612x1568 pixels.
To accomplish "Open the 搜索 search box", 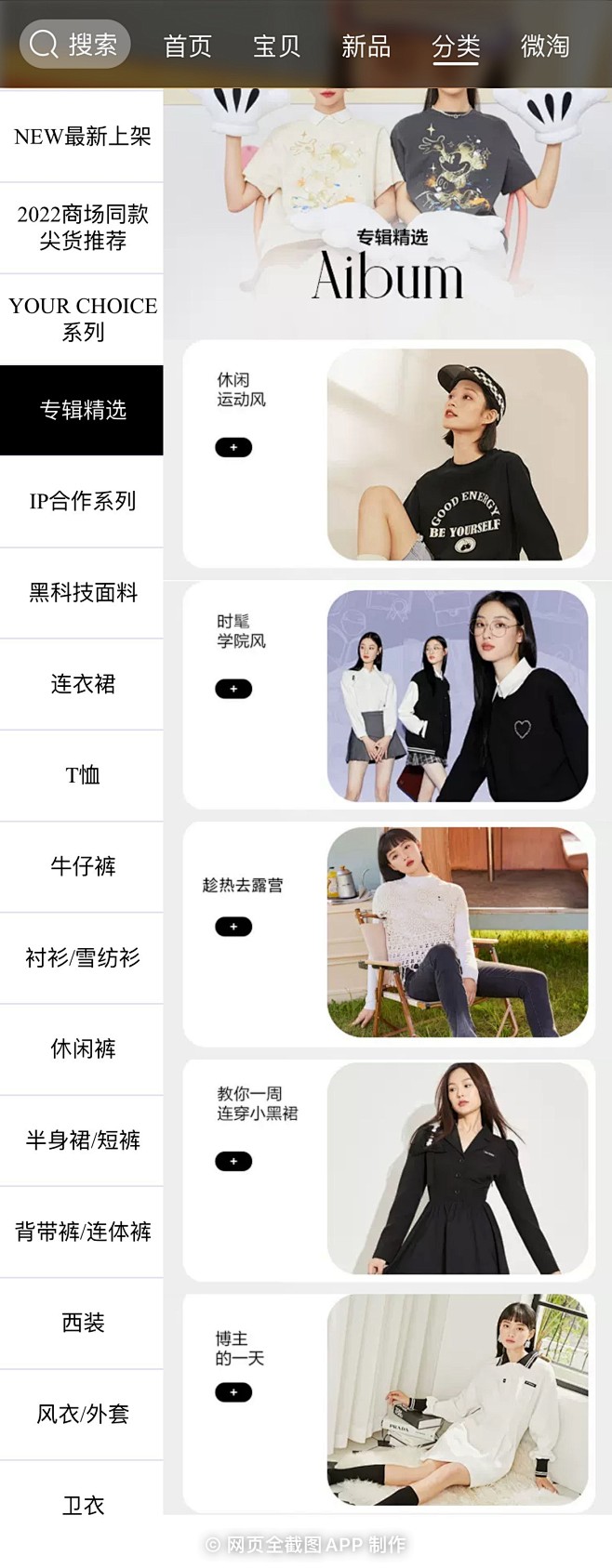I will (x=74, y=45).
